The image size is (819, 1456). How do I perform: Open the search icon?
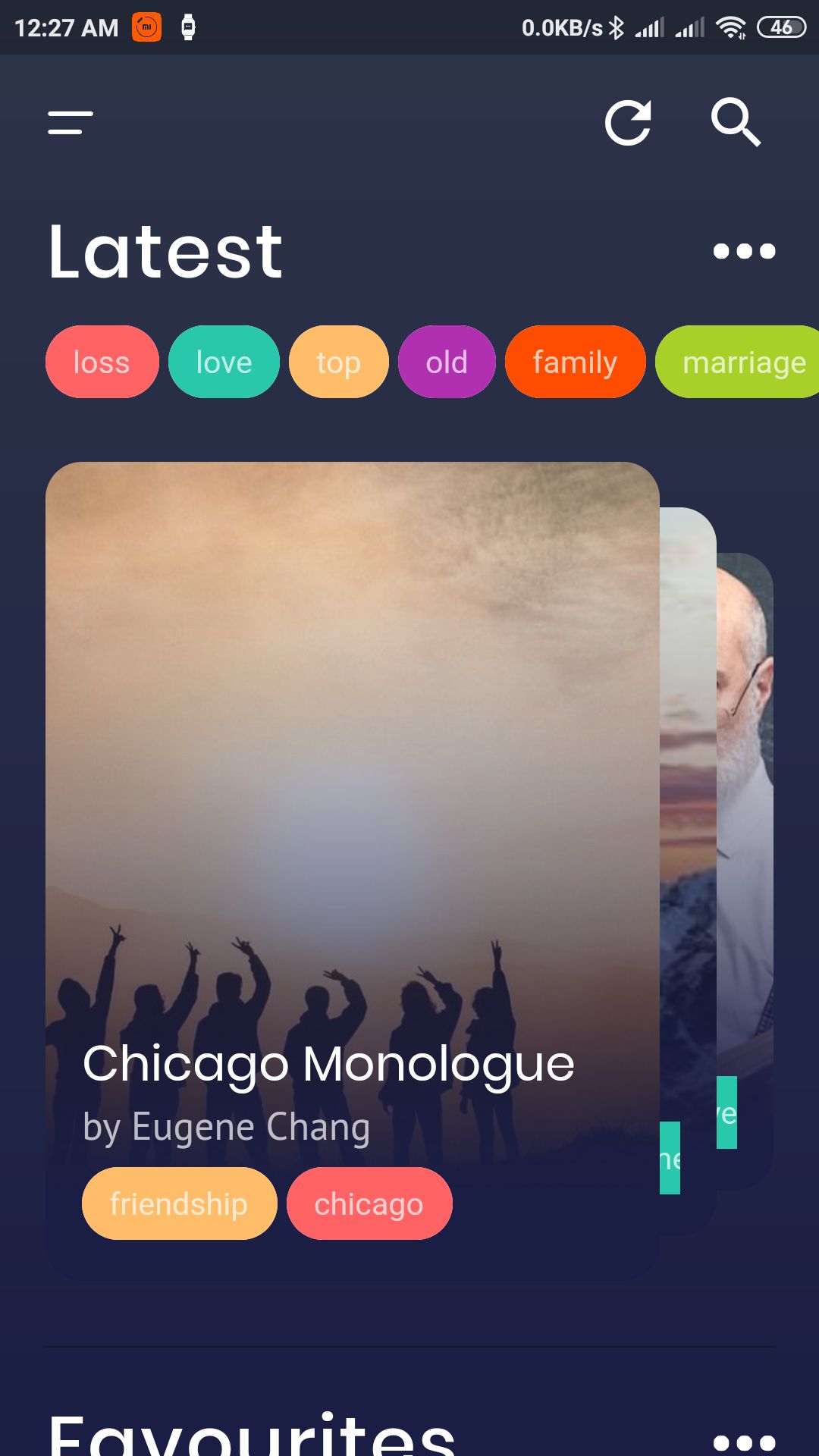pyautogui.click(x=735, y=122)
